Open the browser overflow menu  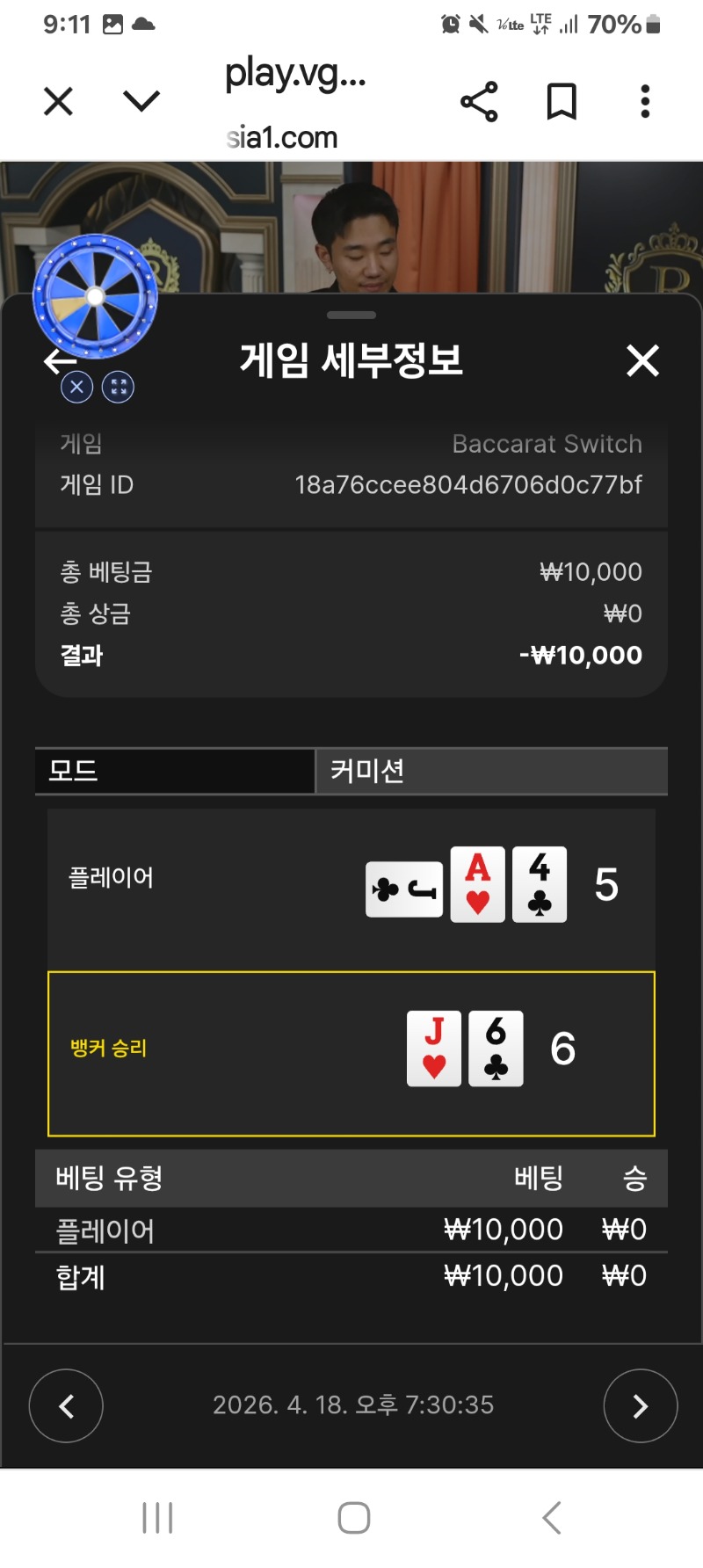point(645,102)
